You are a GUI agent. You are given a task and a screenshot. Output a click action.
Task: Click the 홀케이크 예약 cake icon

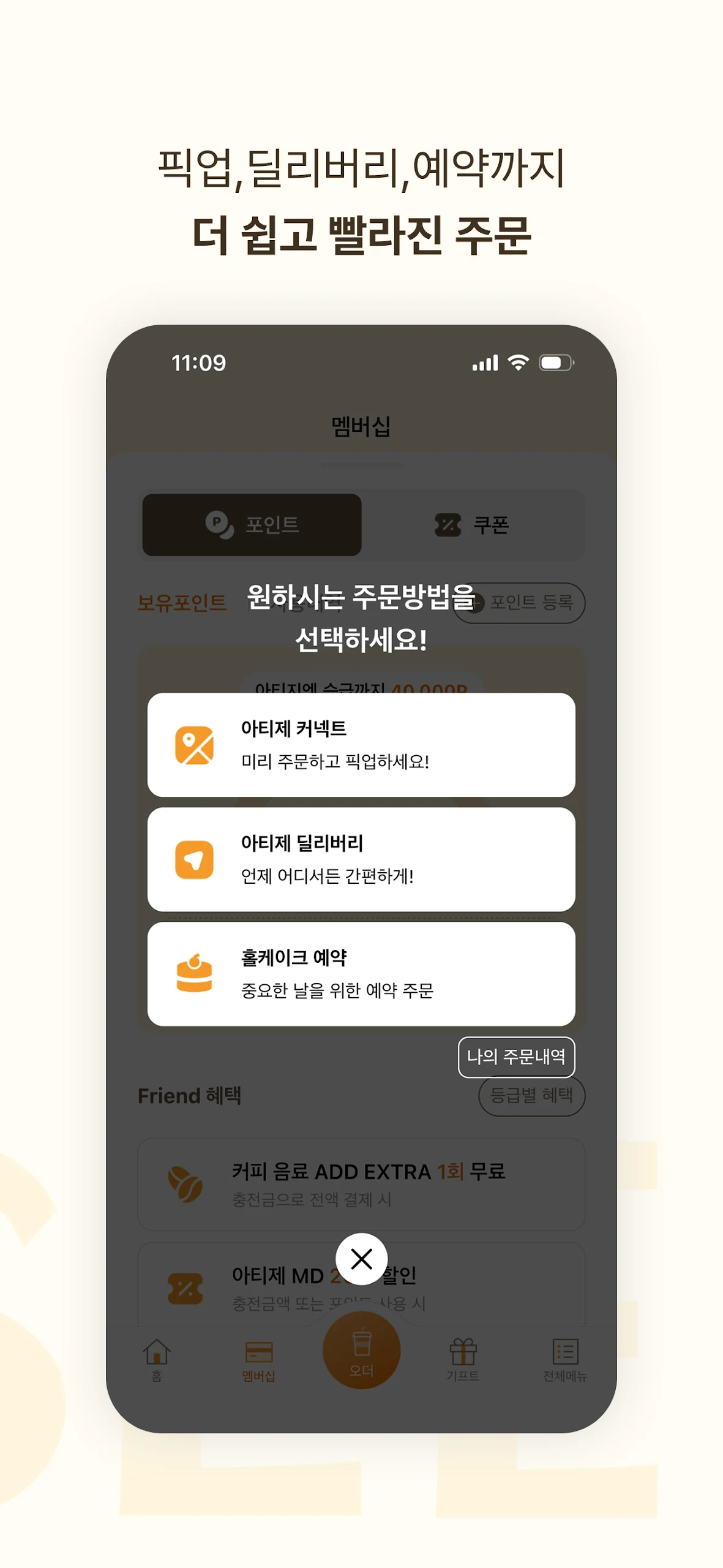tap(195, 974)
